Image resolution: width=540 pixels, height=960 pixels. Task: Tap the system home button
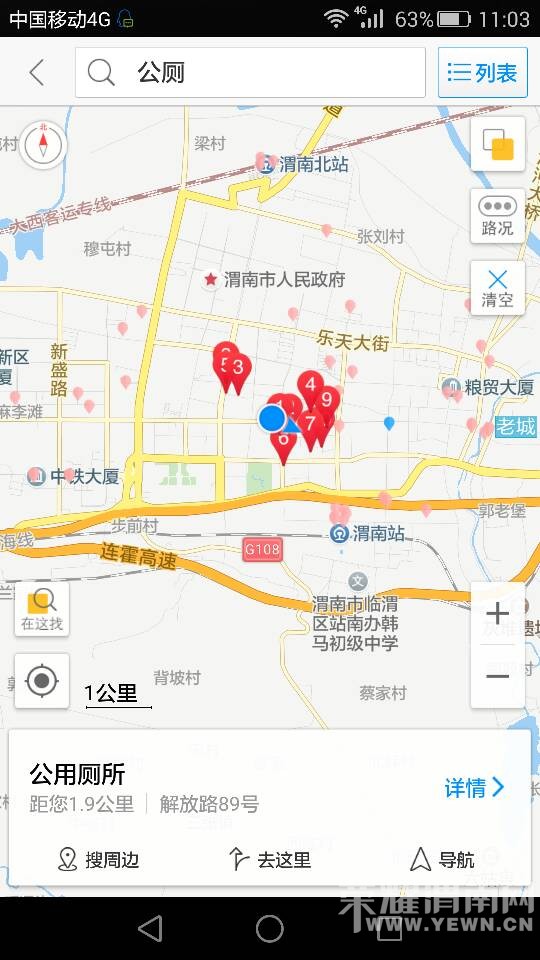point(269,929)
